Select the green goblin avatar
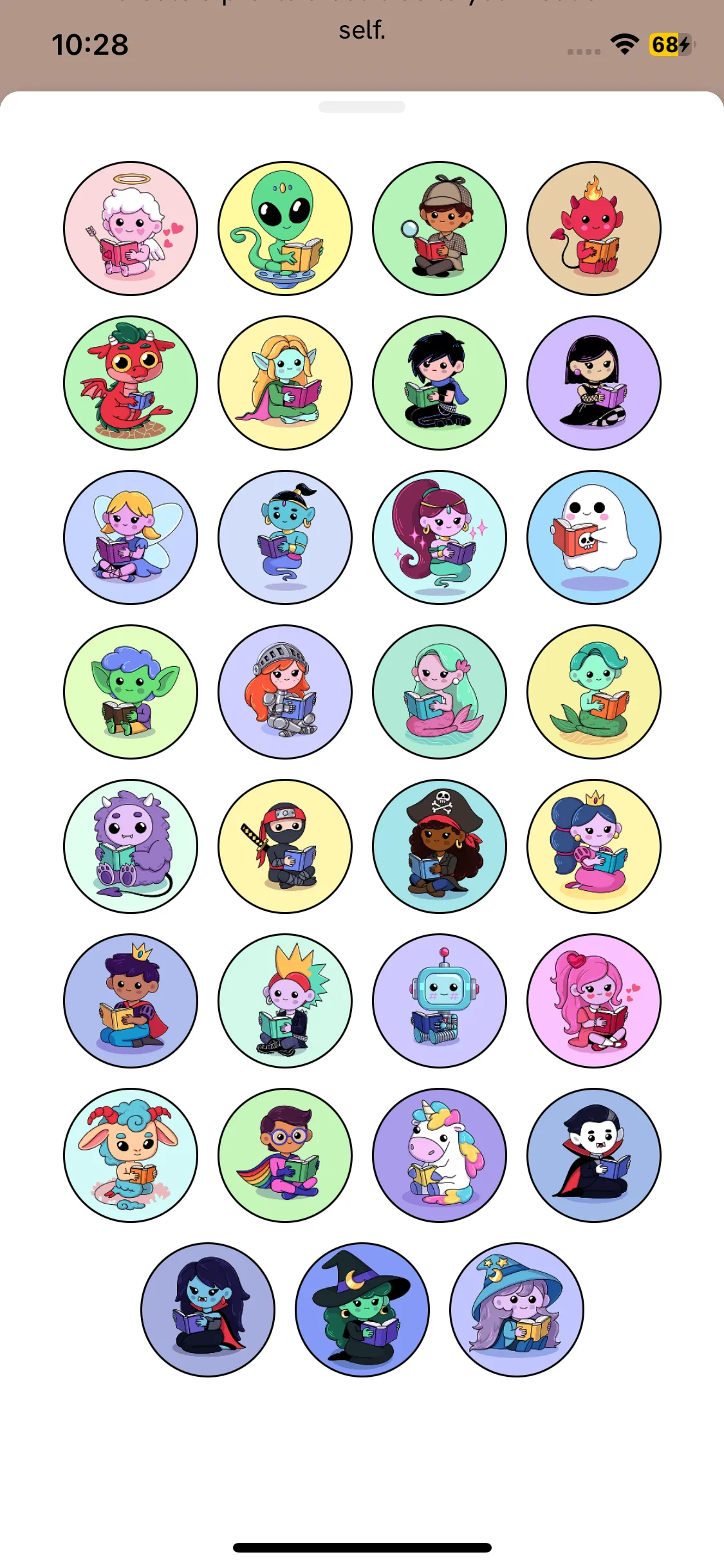 tap(131, 692)
